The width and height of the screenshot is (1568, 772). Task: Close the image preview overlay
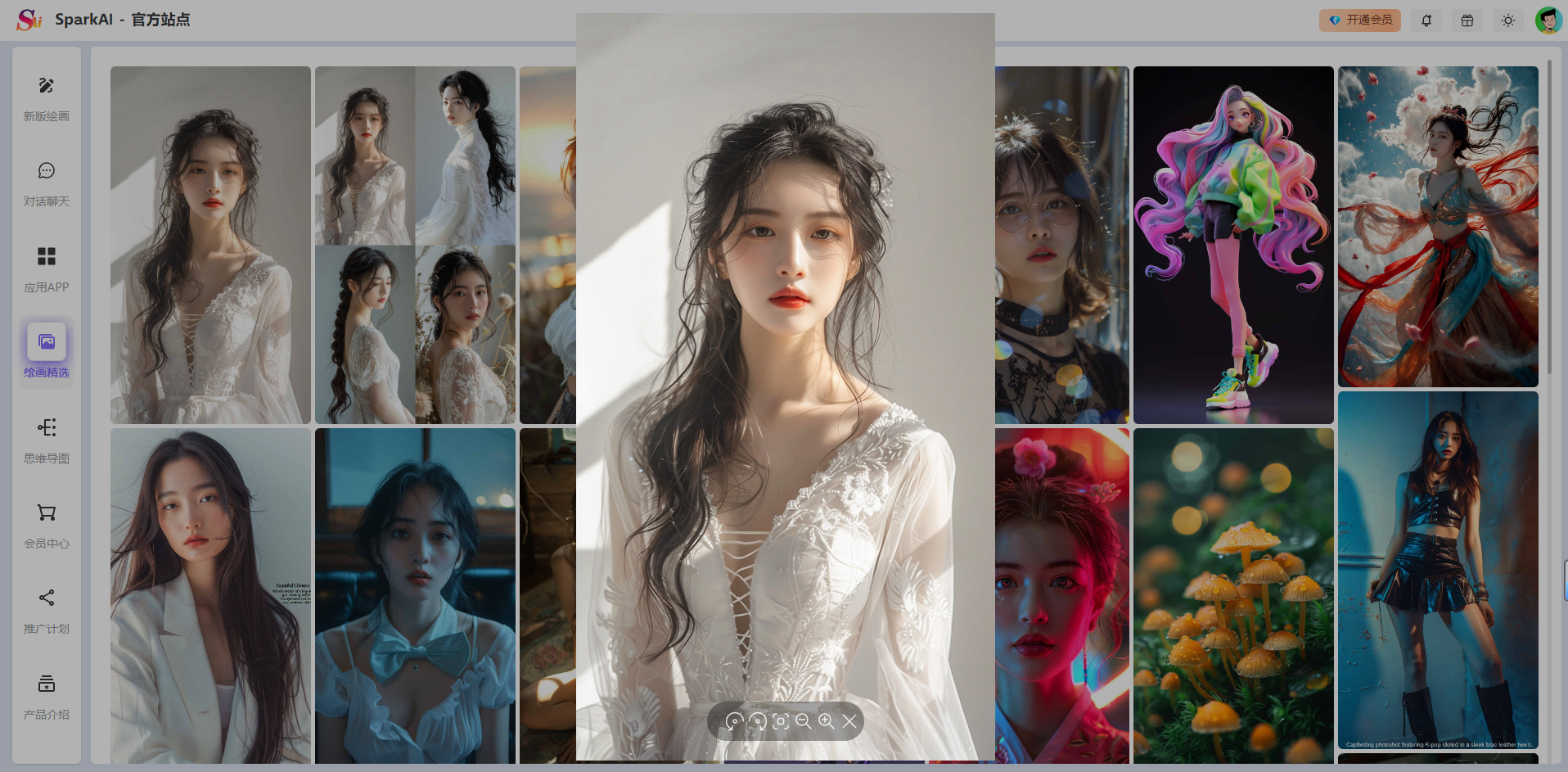(849, 721)
